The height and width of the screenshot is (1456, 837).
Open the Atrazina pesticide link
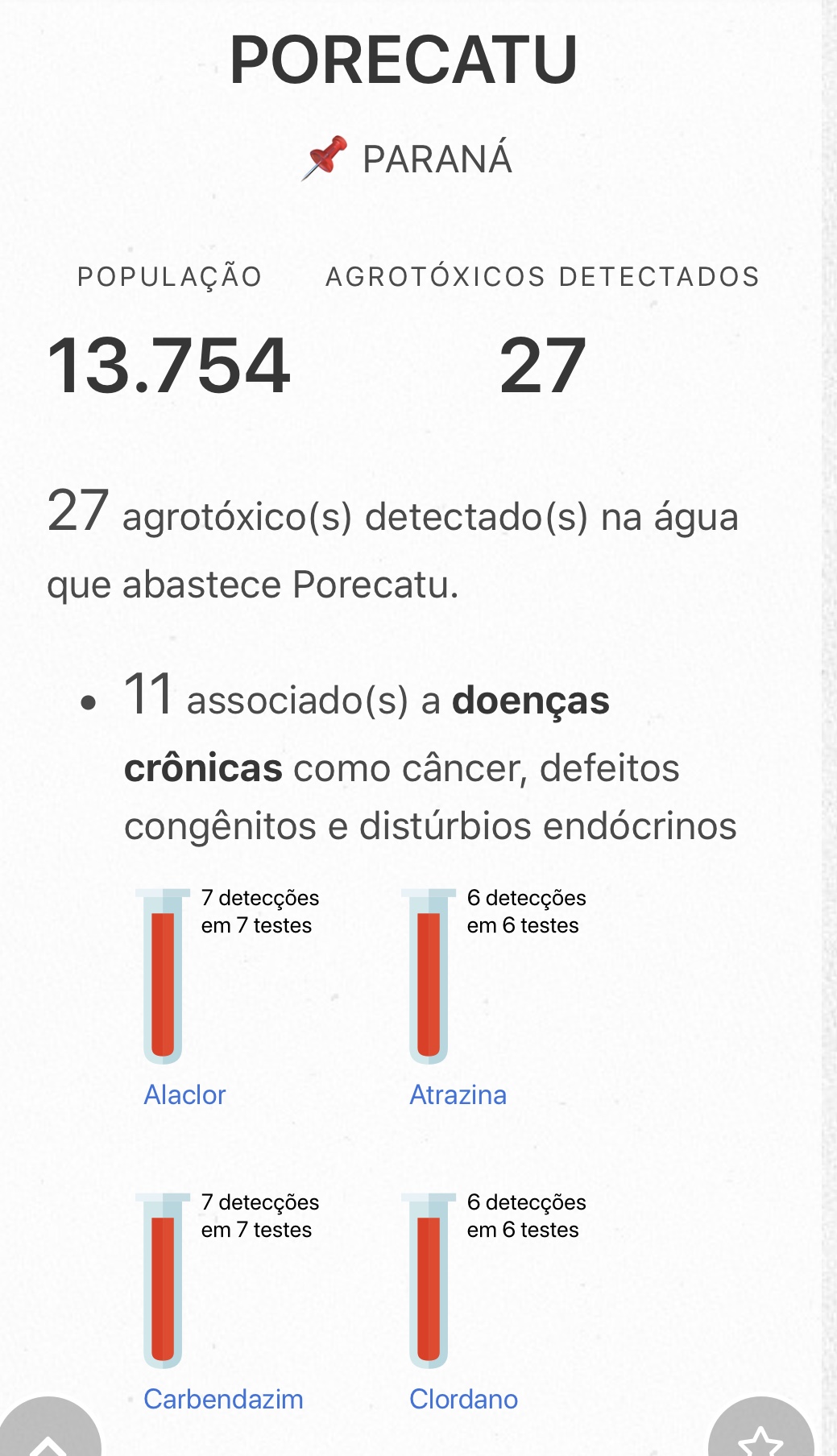tap(458, 1094)
